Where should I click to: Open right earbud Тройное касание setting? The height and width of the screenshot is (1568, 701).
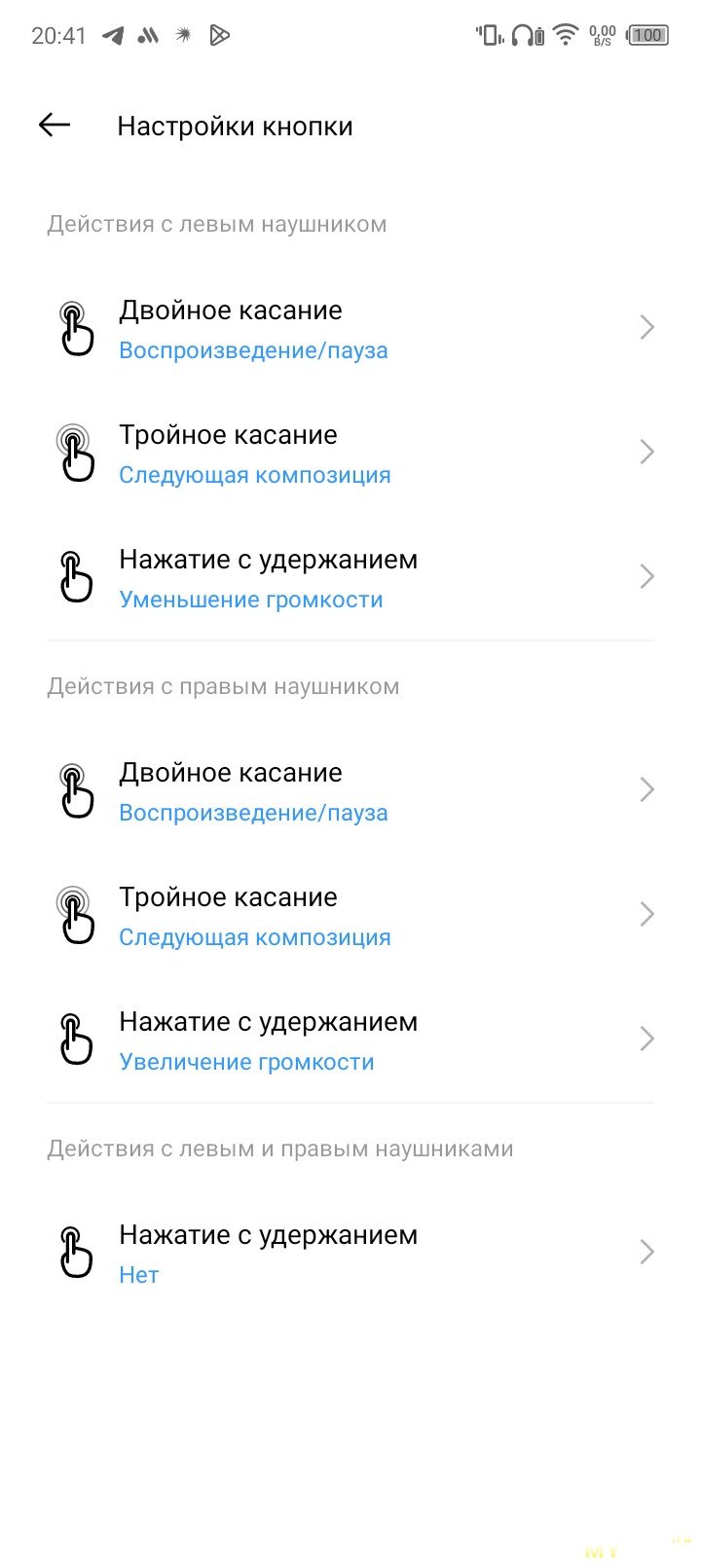350,916
